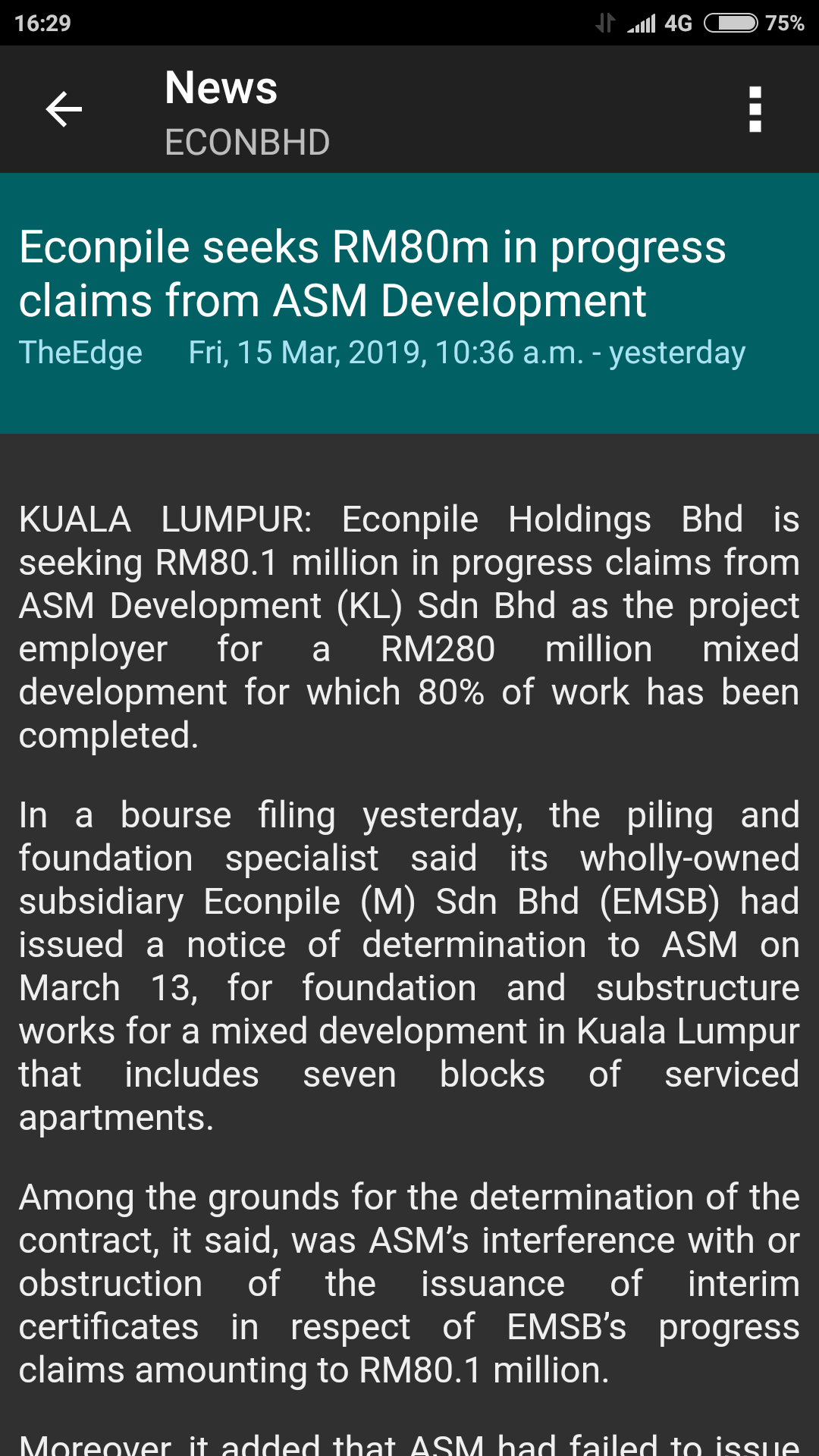Image resolution: width=819 pixels, height=1456 pixels.
Task: Open the three-dot overflow menu
Action: pyautogui.click(x=755, y=109)
